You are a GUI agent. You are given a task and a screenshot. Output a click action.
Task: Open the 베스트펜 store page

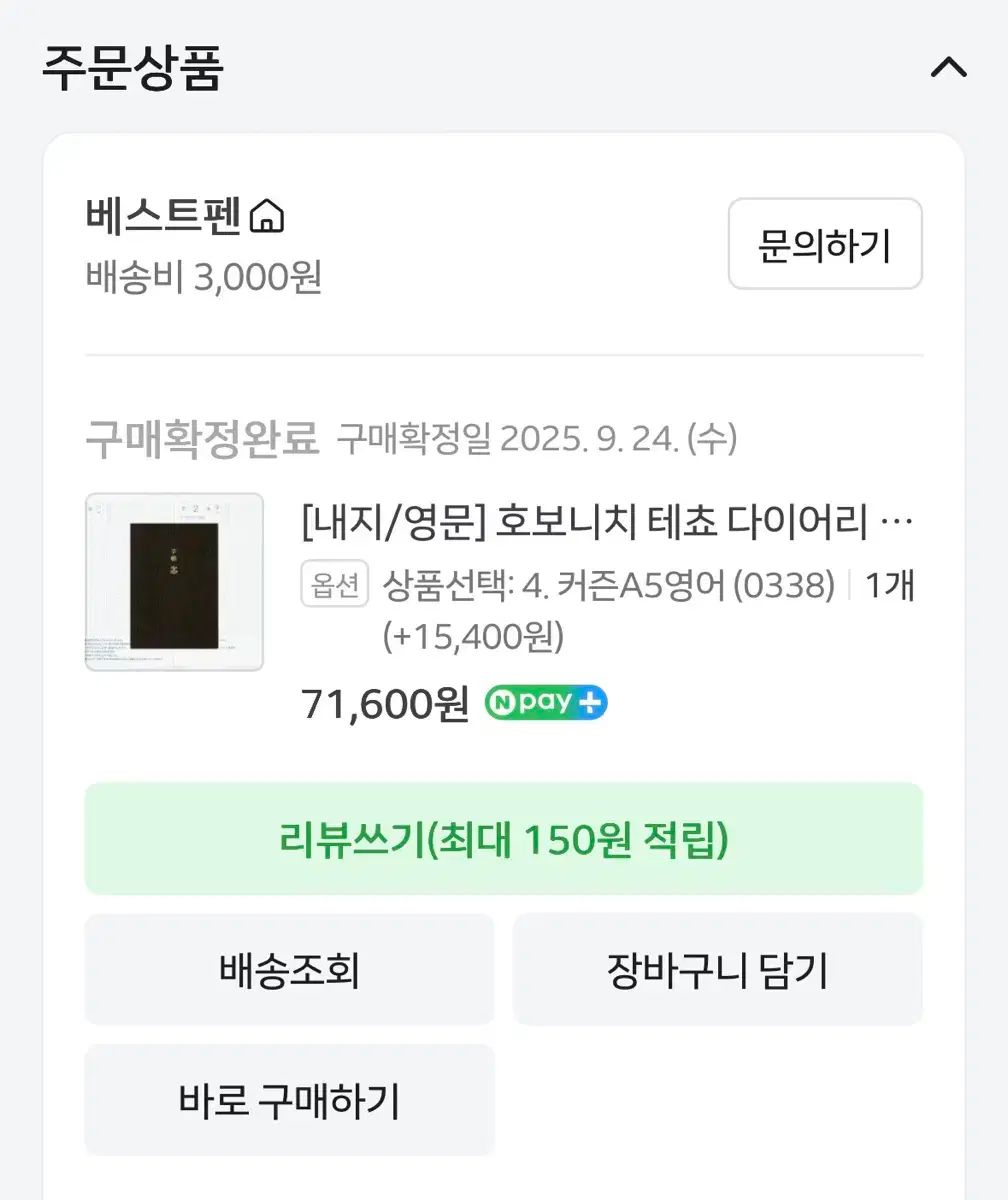[186, 217]
